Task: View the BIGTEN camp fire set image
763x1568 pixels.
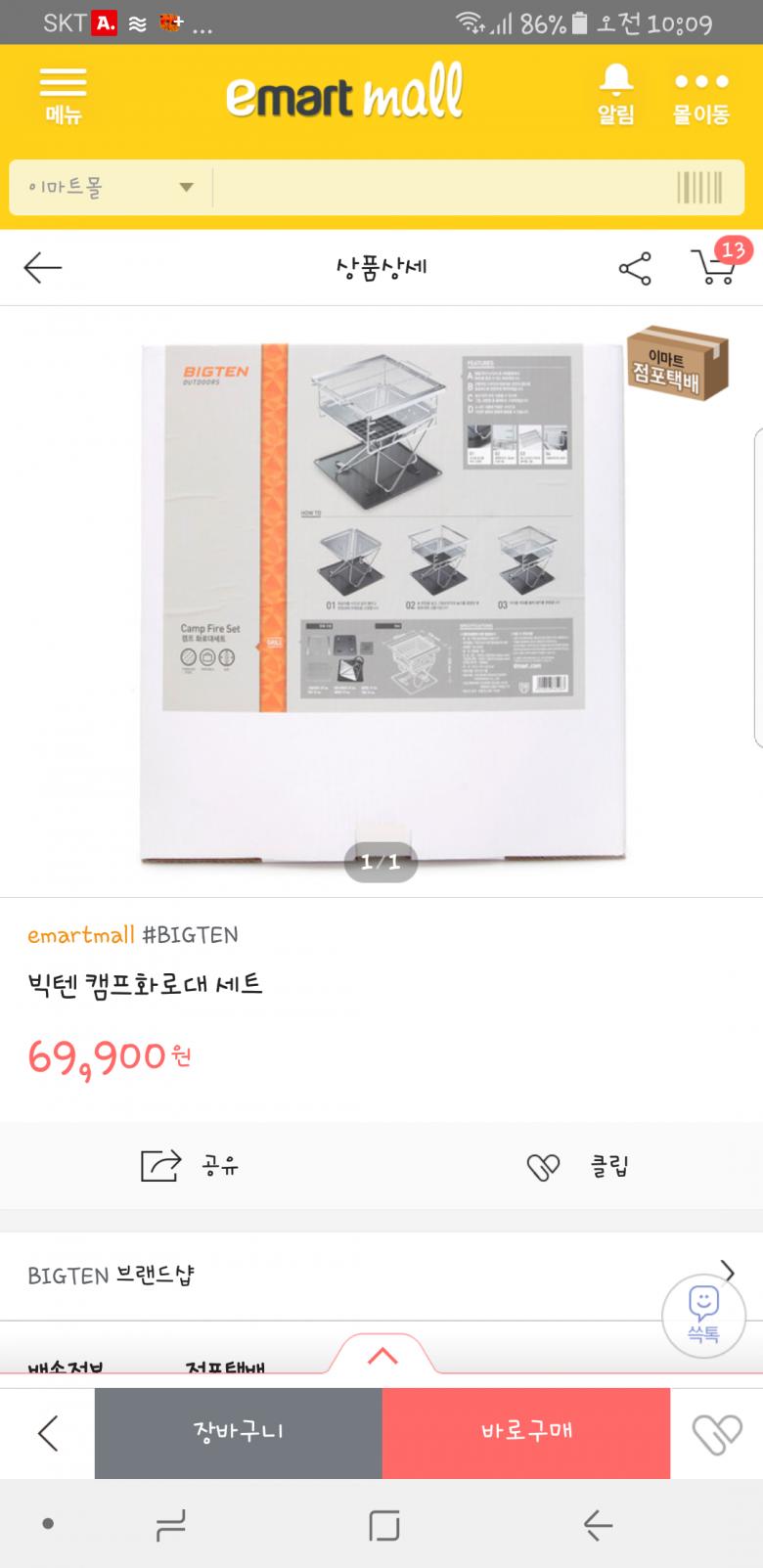Action: (381, 602)
